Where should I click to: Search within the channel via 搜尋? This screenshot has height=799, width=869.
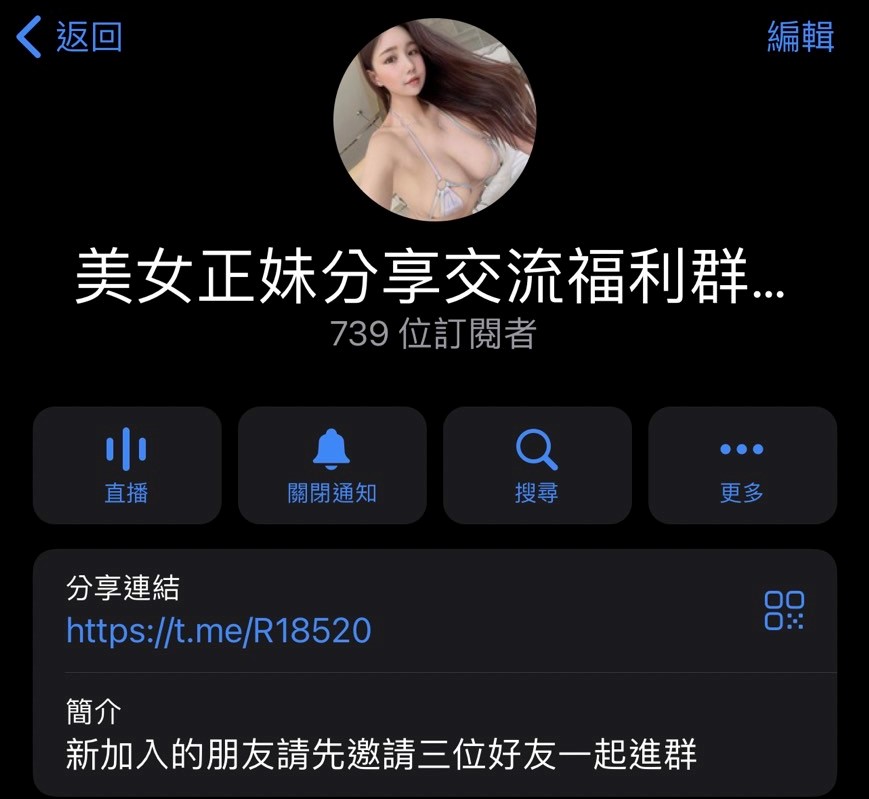(x=537, y=465)
